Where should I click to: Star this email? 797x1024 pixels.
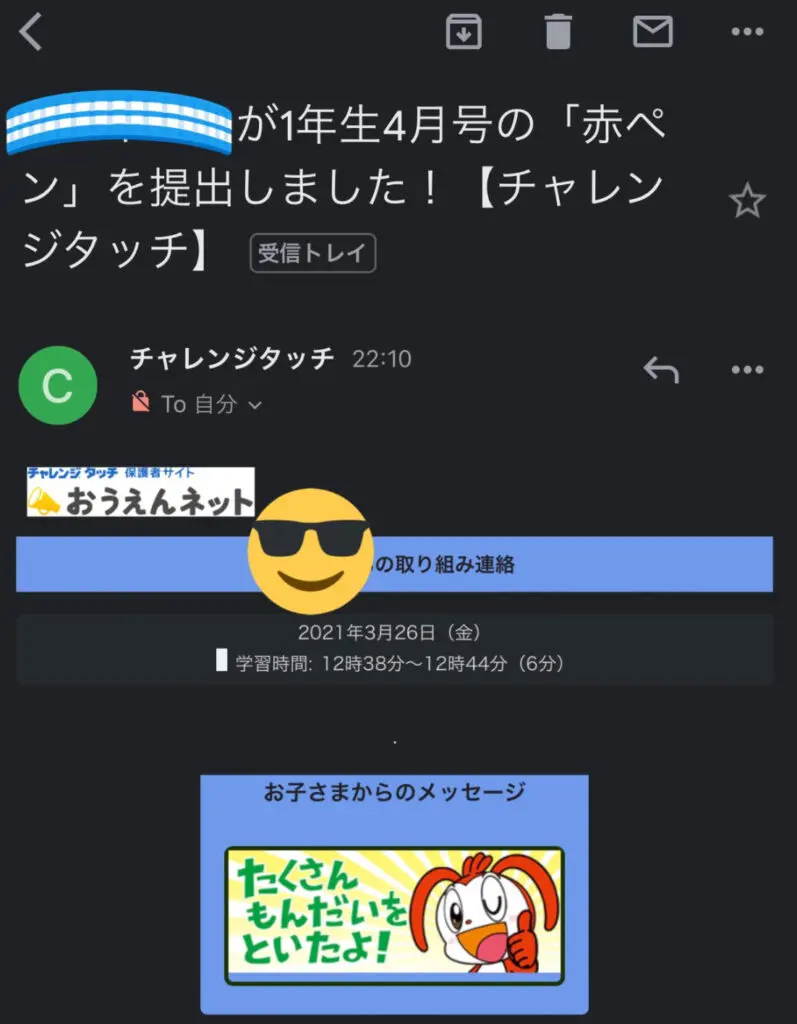(746, 202)
